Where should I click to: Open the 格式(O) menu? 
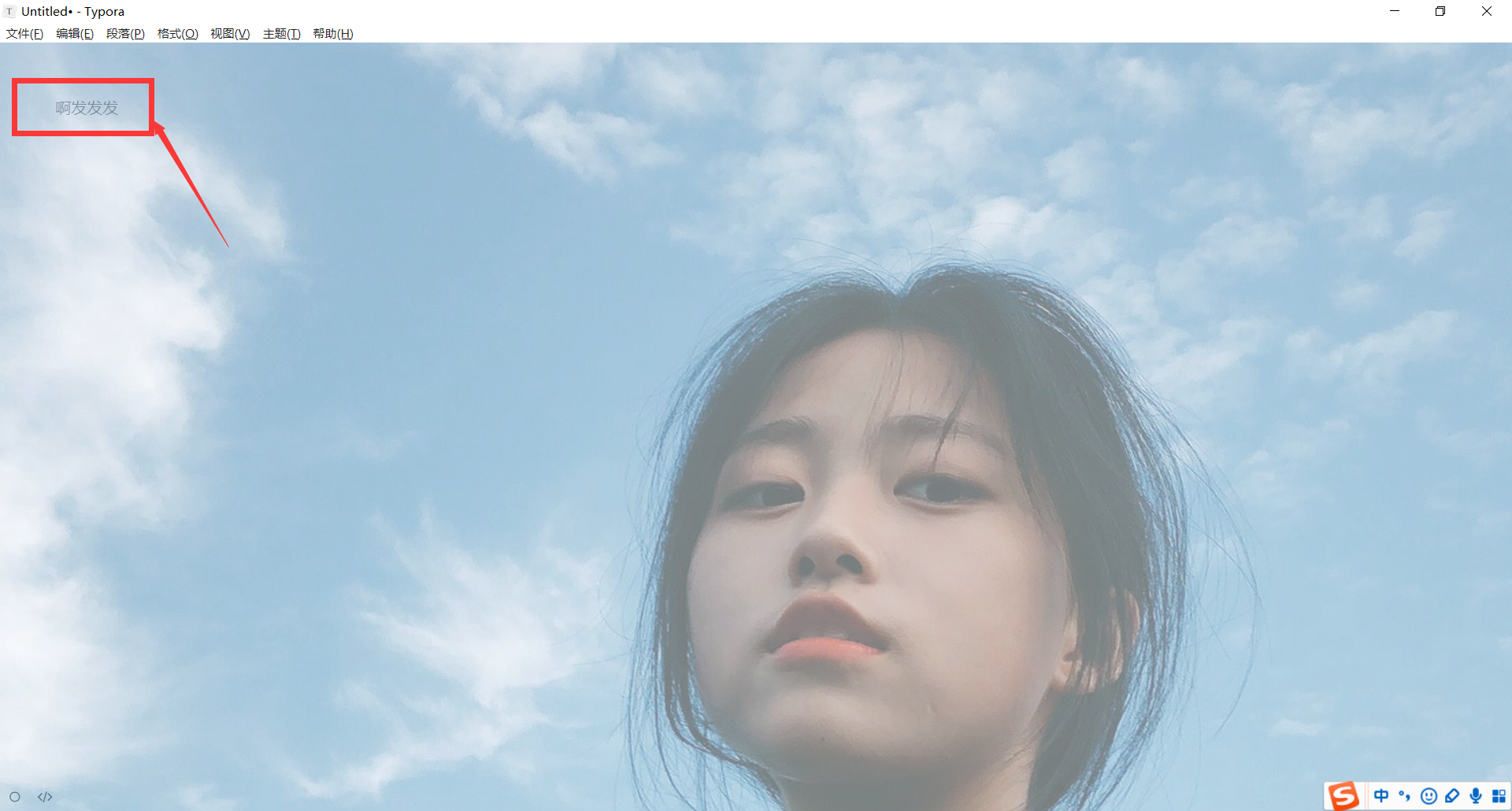tap(177, 34)
